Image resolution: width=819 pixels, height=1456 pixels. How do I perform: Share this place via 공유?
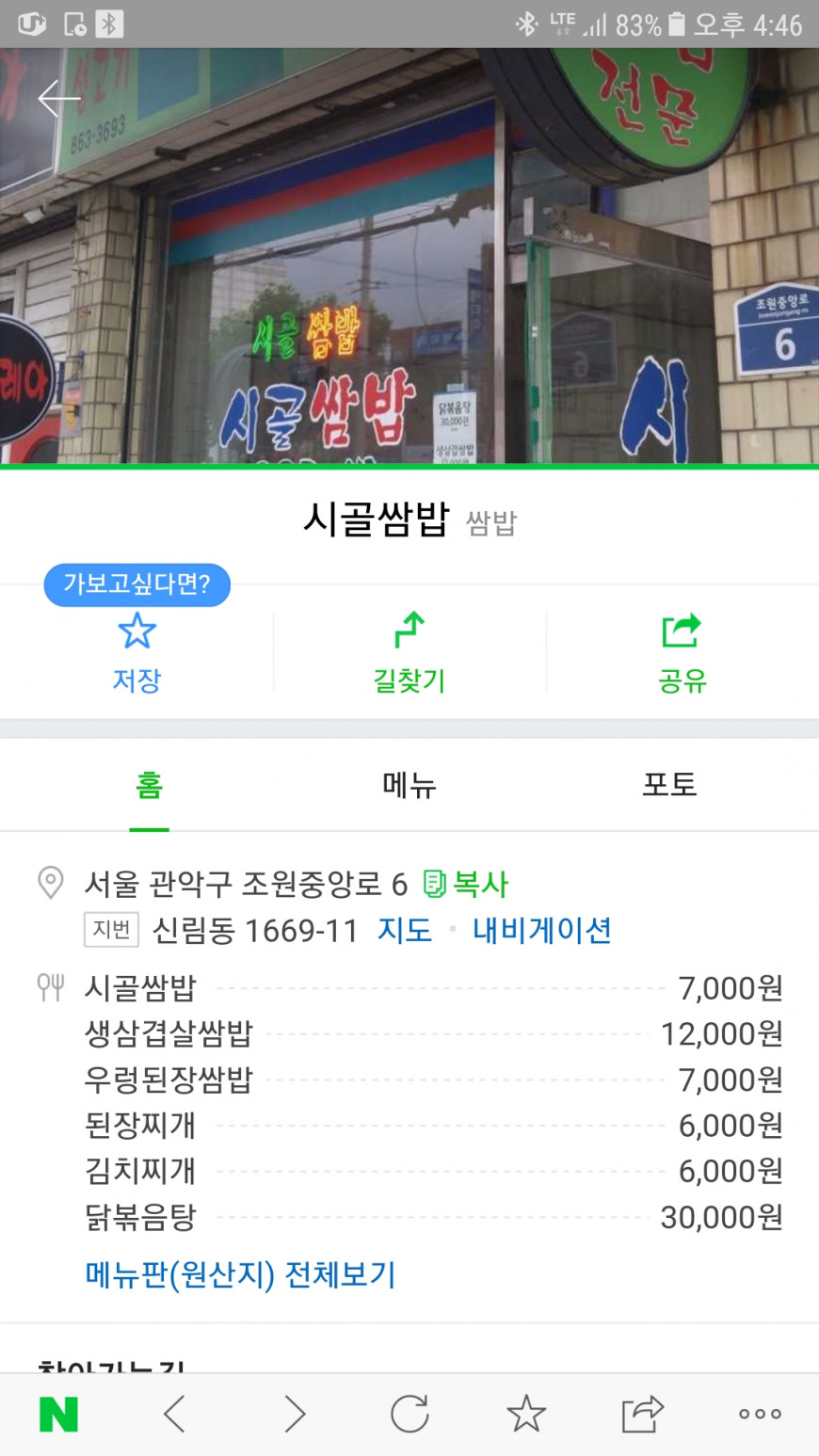[x=682, y=651]
